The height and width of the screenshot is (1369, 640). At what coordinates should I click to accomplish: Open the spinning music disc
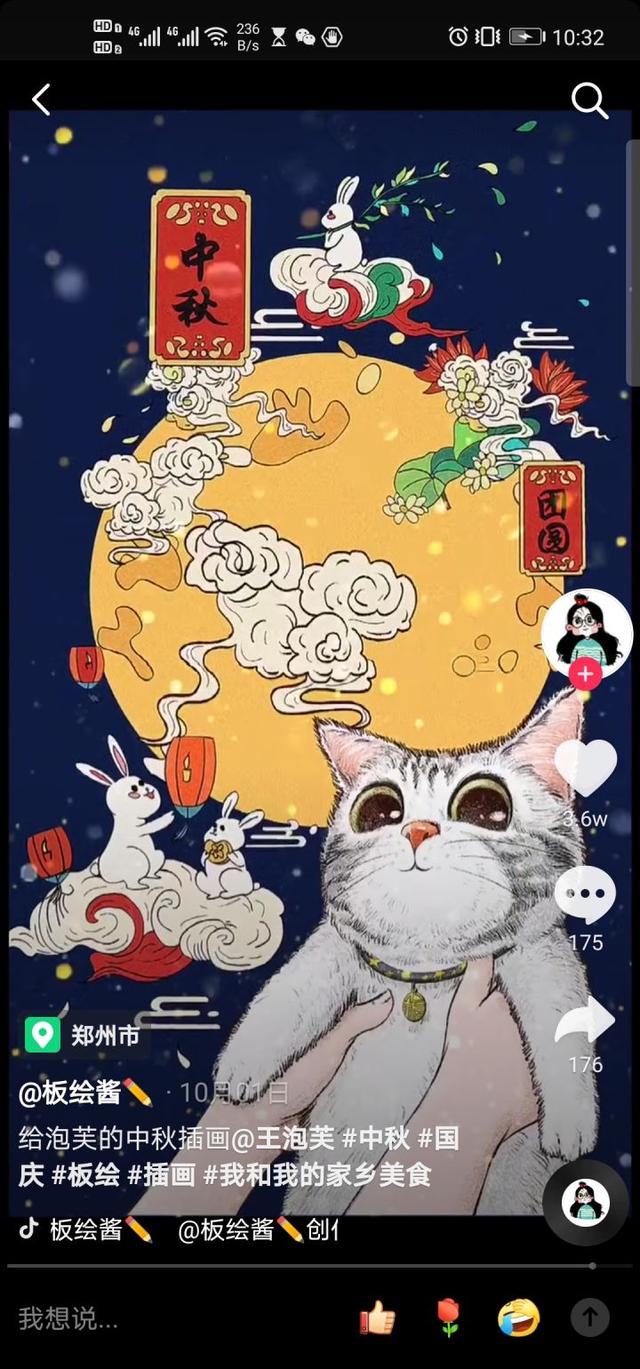coord(585,1202)
